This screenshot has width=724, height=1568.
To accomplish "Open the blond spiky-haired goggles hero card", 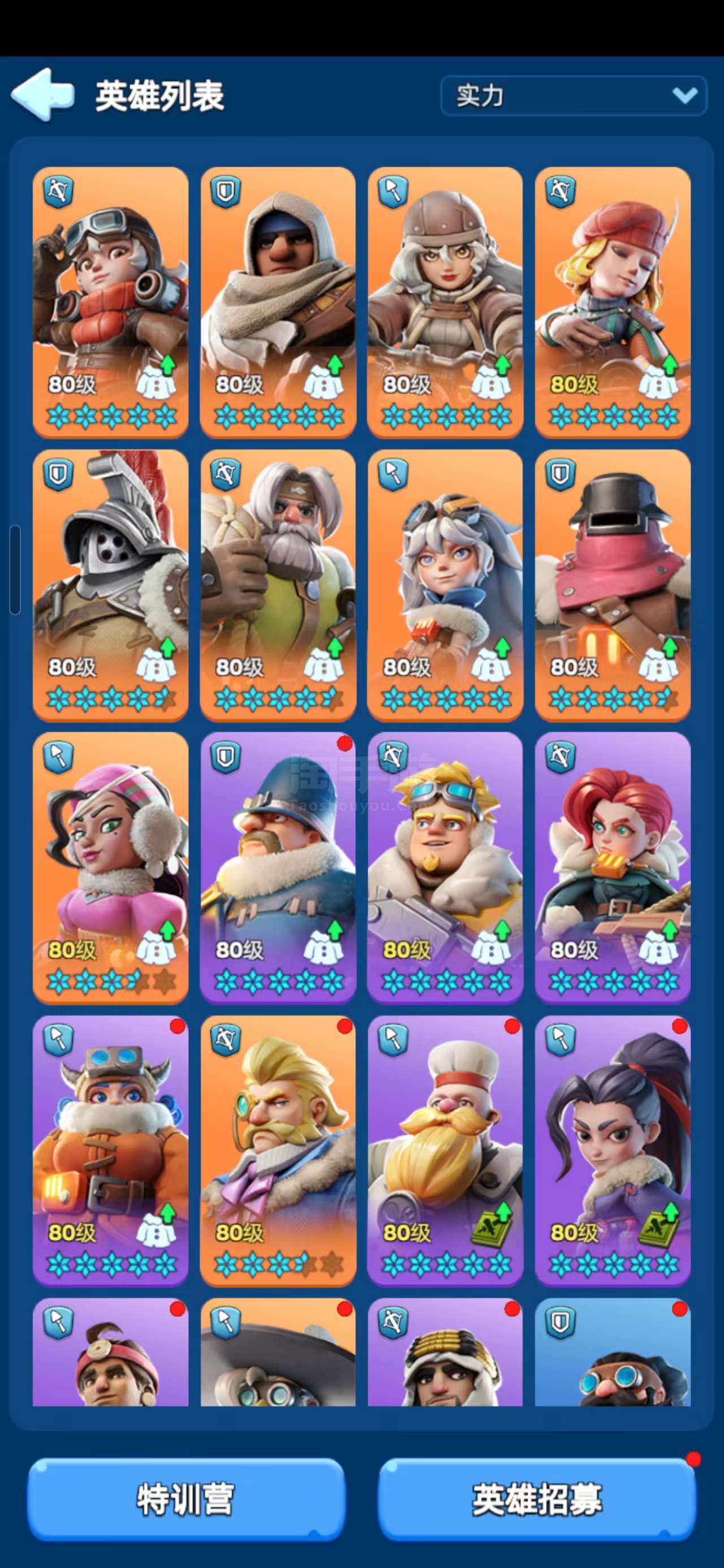I will tap(445, 868).
